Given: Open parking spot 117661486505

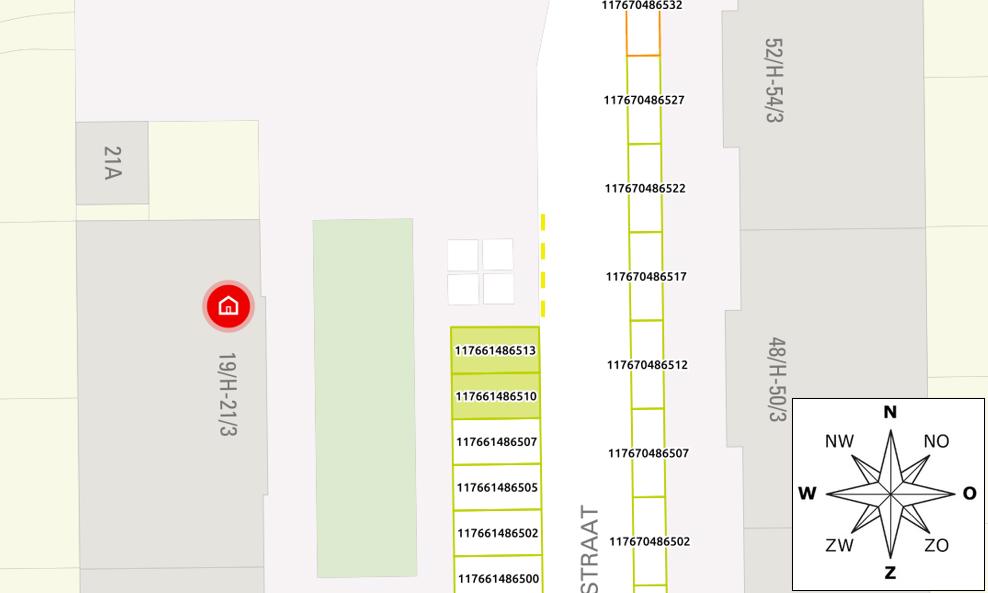Looking at the screenshot, I should click(x=497, y=488).
